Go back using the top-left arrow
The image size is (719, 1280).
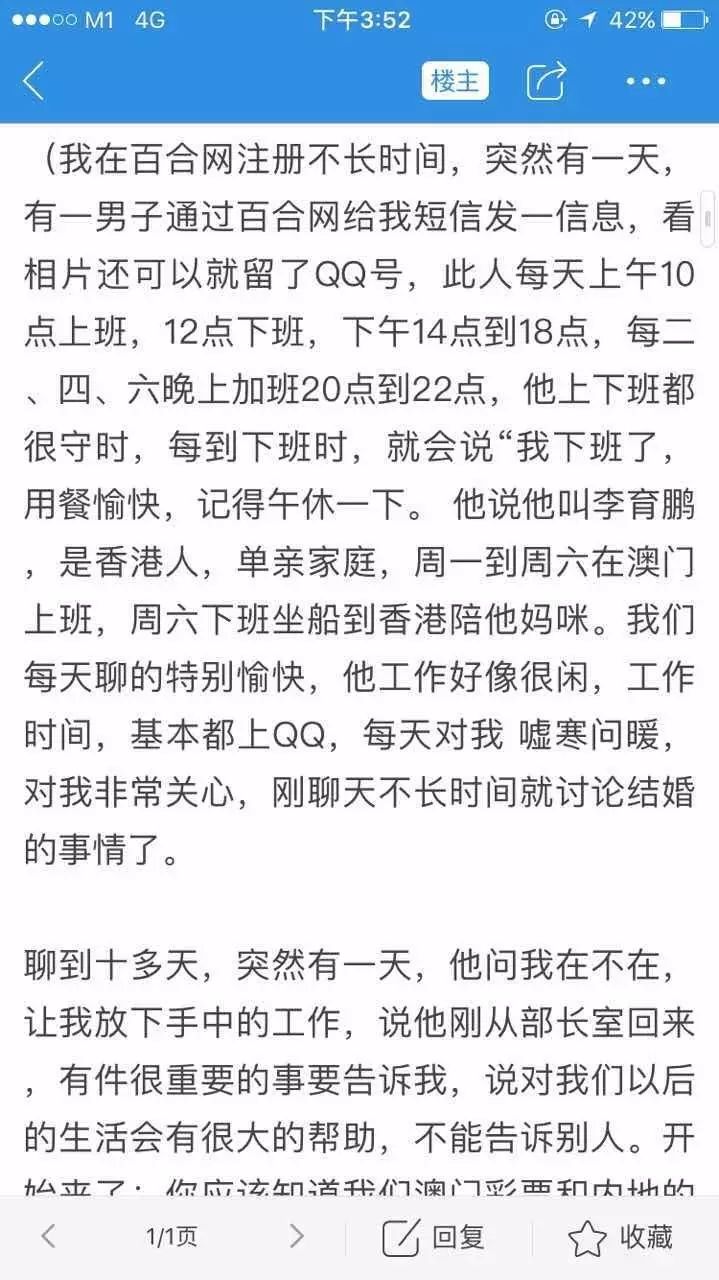34,81
